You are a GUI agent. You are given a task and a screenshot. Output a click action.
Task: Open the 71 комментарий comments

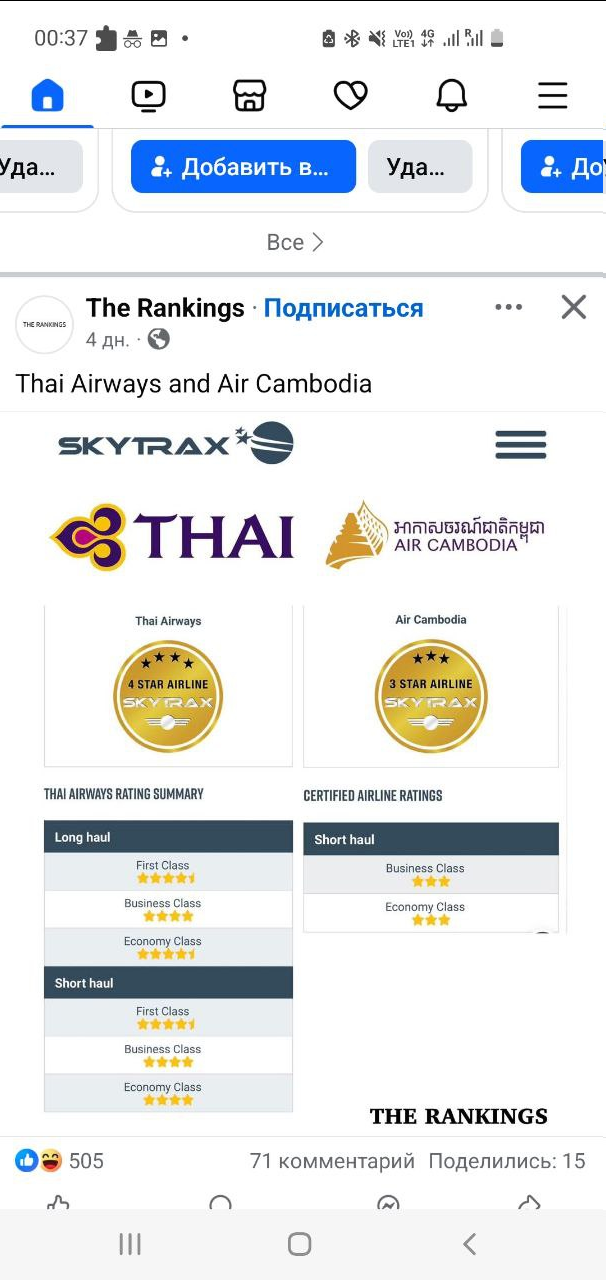pyautogui.click(x=332, y=1161)
